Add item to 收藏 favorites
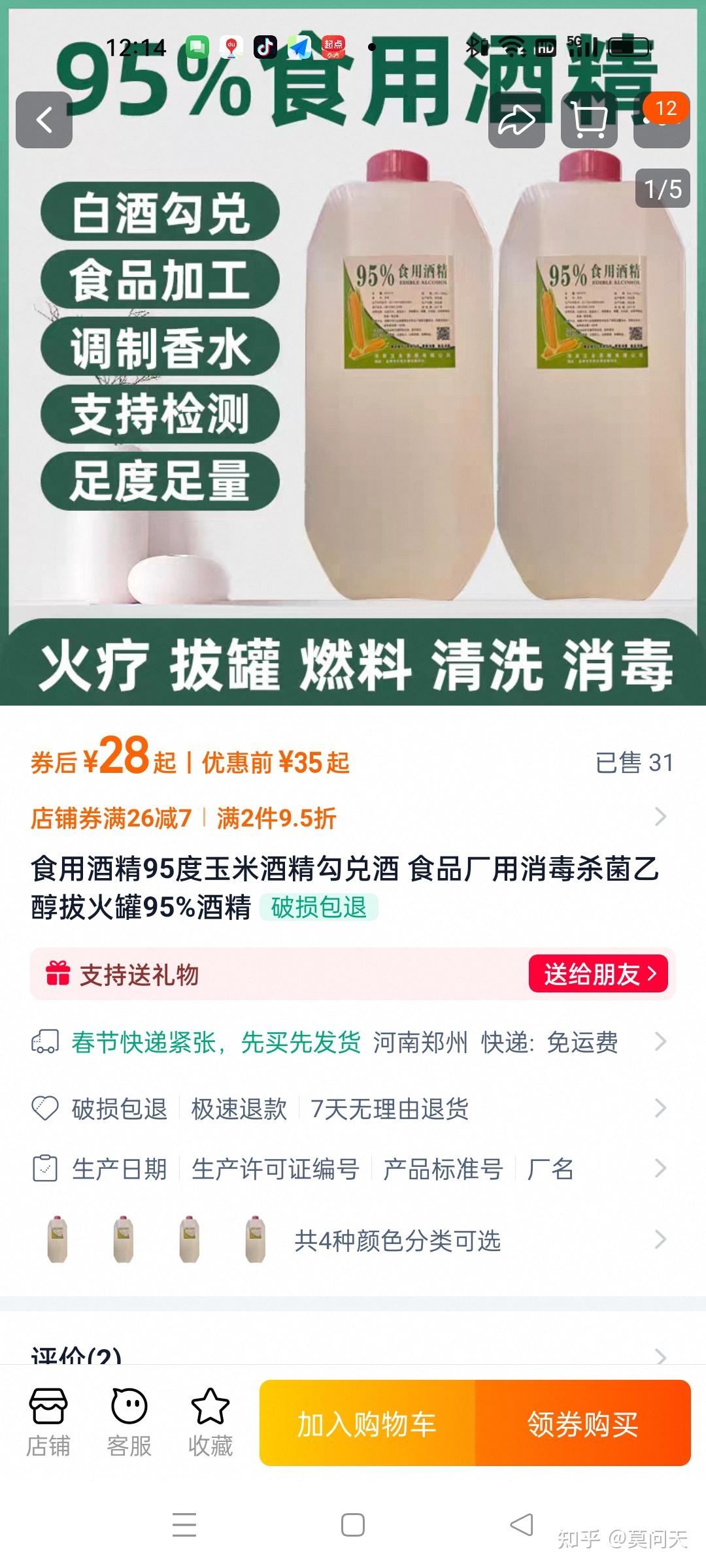706x1568 pixels. click(x=210, y=1422)
